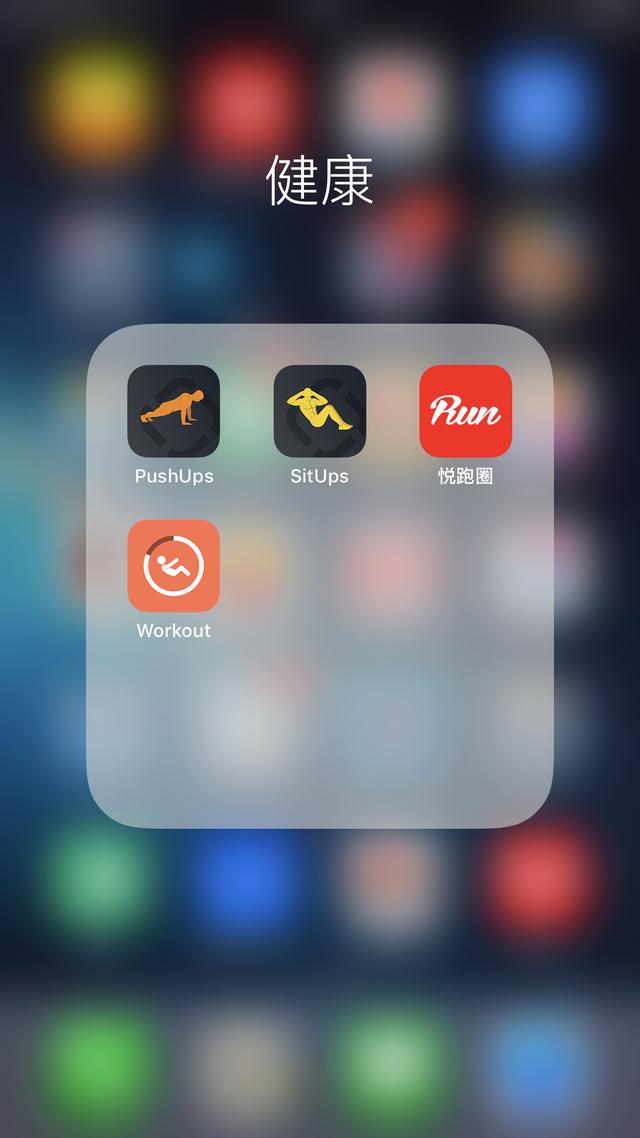Launch the SitUps app
Viewport: 640px width, 1138px height.
point(319,411)
